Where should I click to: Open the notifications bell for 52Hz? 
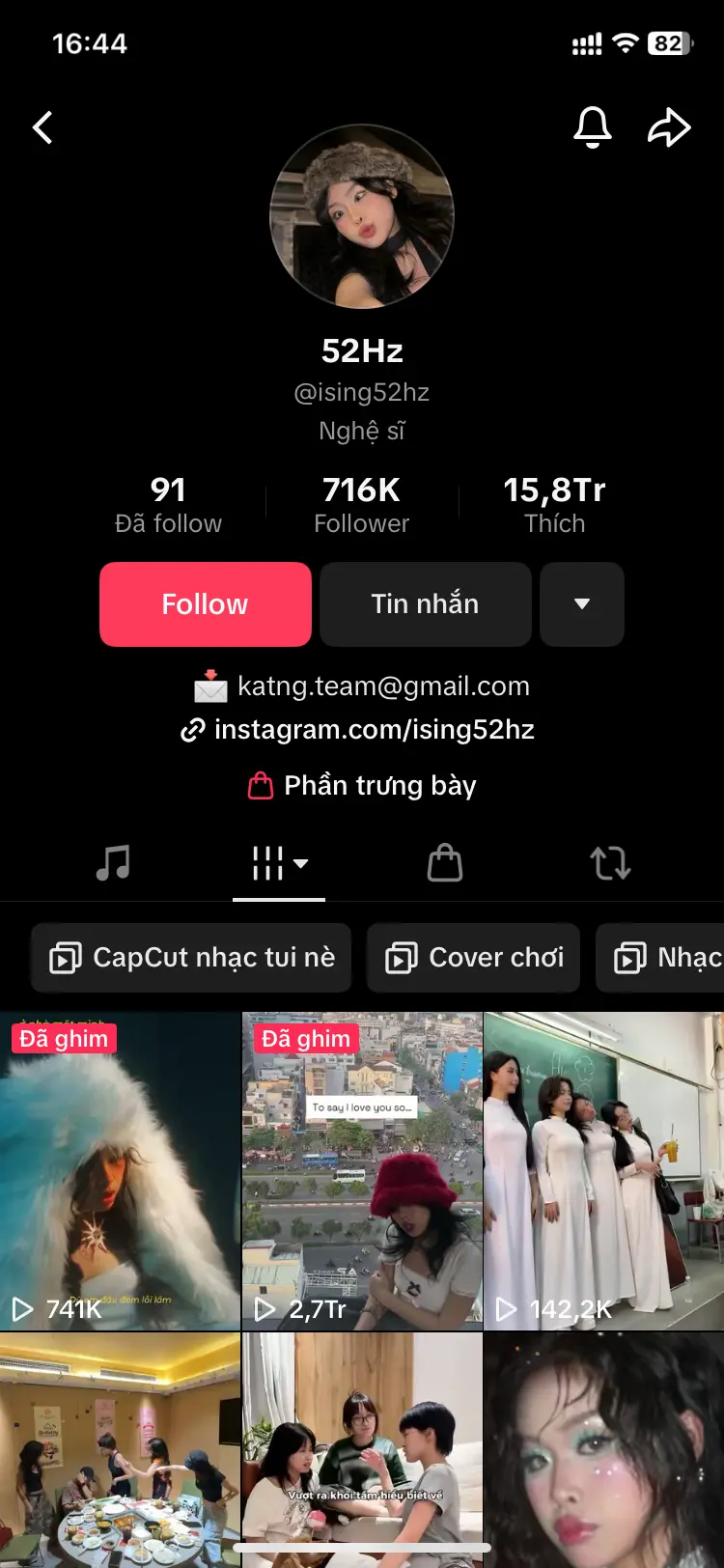pyautogui.click(x=593, y=127)
